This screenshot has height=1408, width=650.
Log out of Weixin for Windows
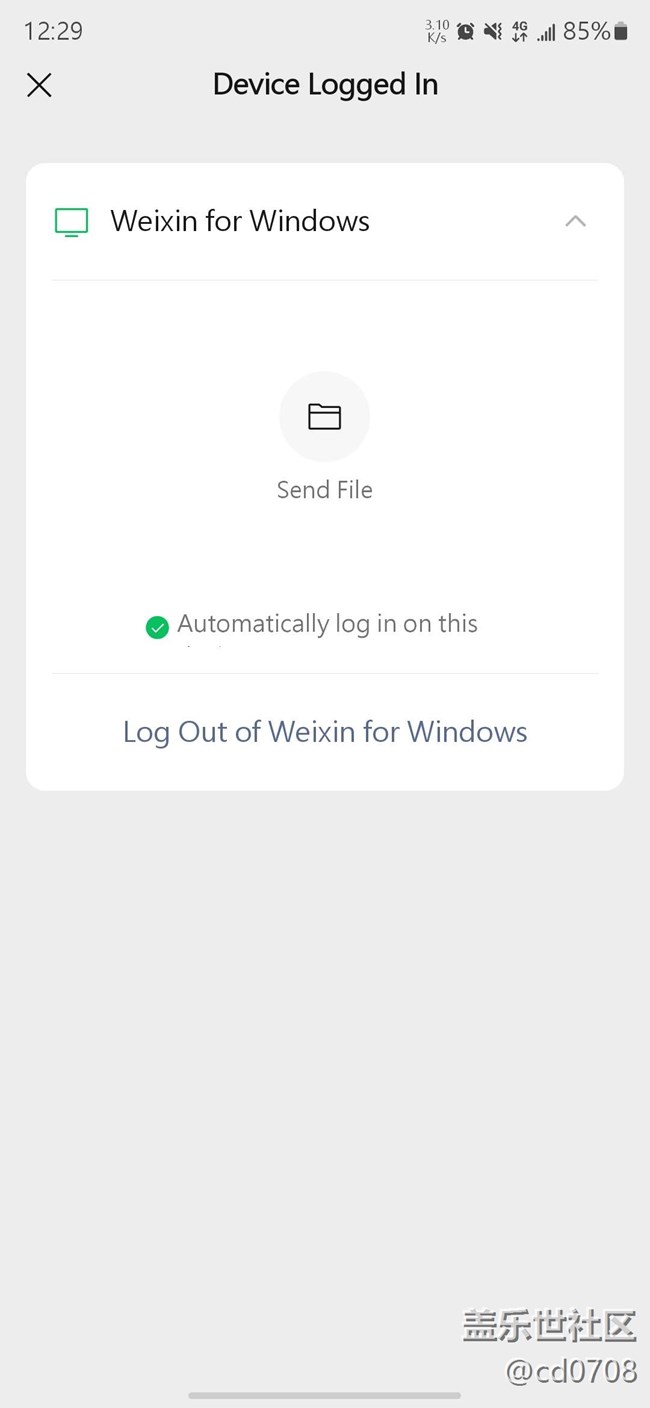325,732
